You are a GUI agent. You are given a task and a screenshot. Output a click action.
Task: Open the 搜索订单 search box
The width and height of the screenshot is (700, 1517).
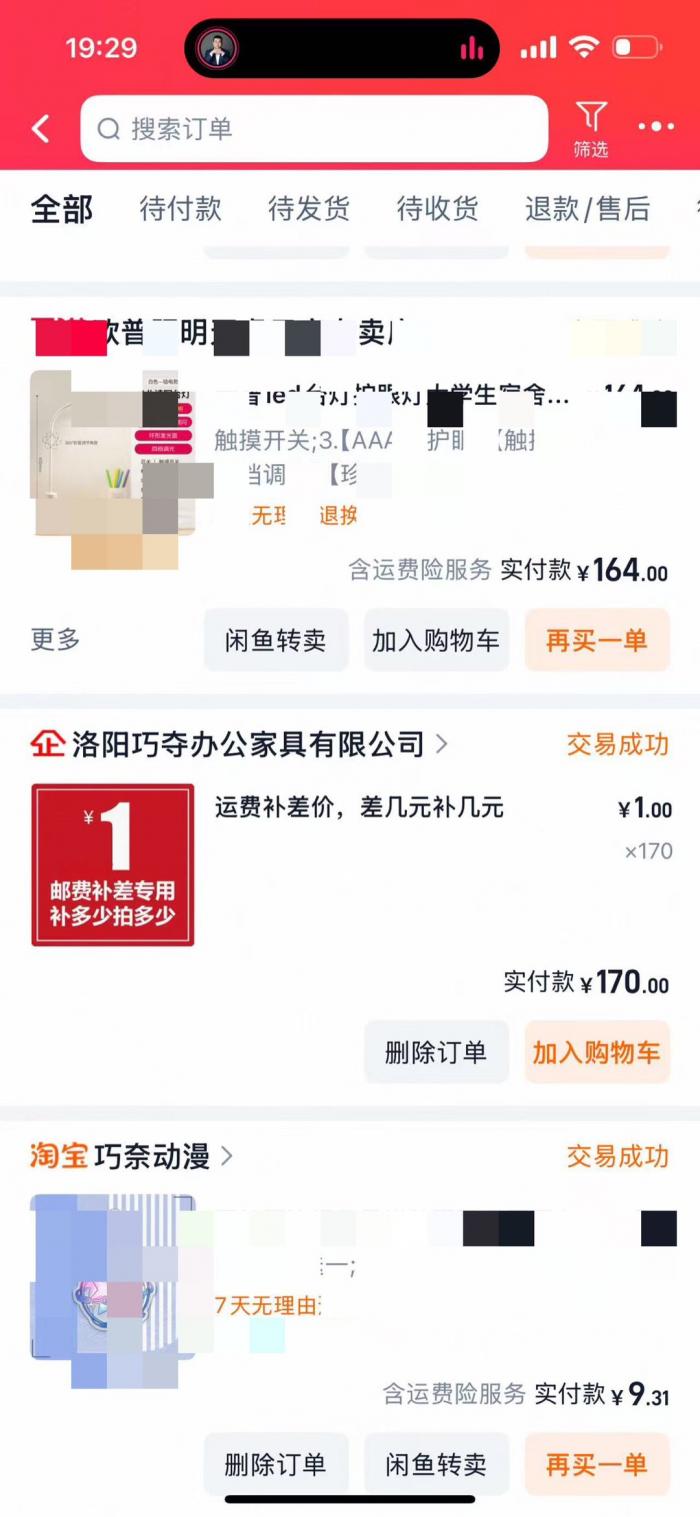point(314,129)
